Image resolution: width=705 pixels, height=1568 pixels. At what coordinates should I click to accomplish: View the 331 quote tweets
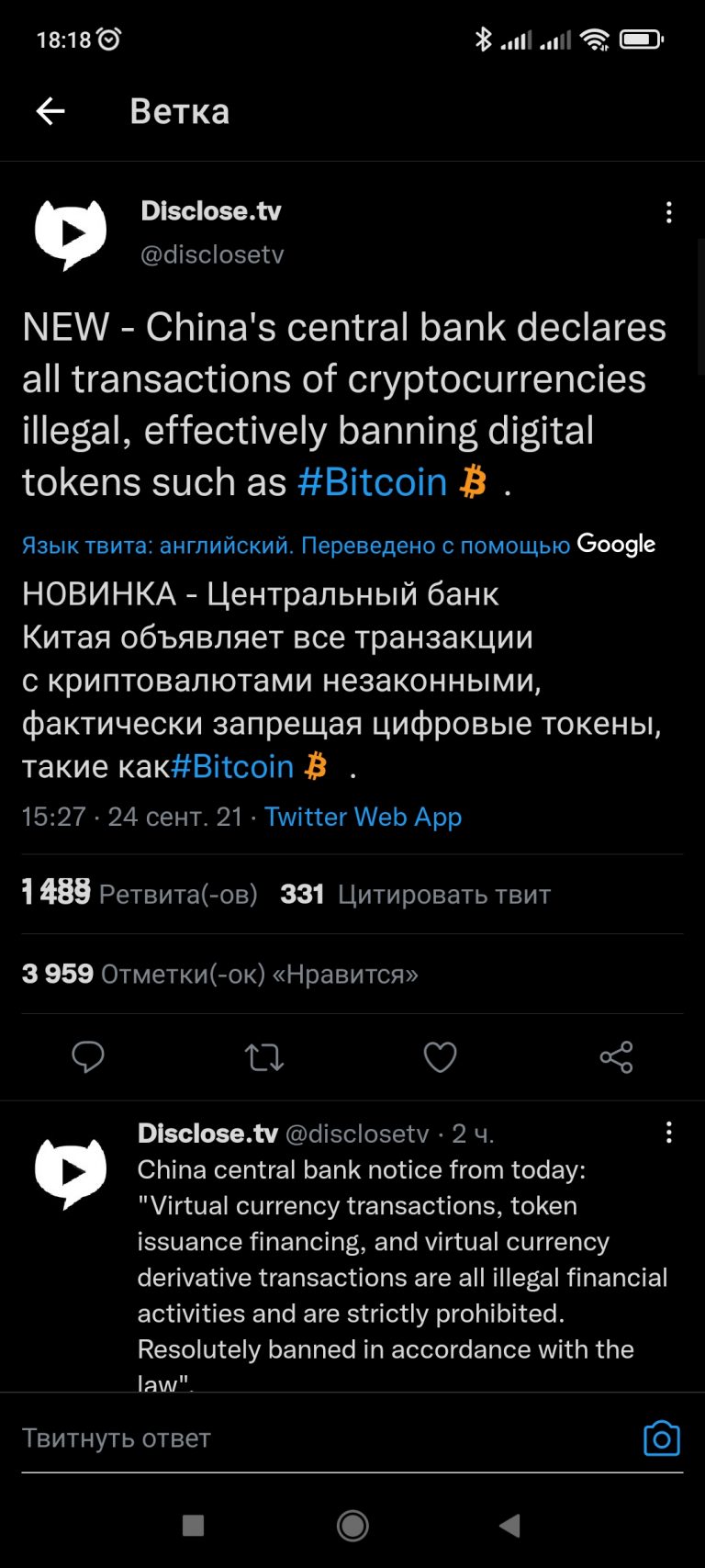415,894
